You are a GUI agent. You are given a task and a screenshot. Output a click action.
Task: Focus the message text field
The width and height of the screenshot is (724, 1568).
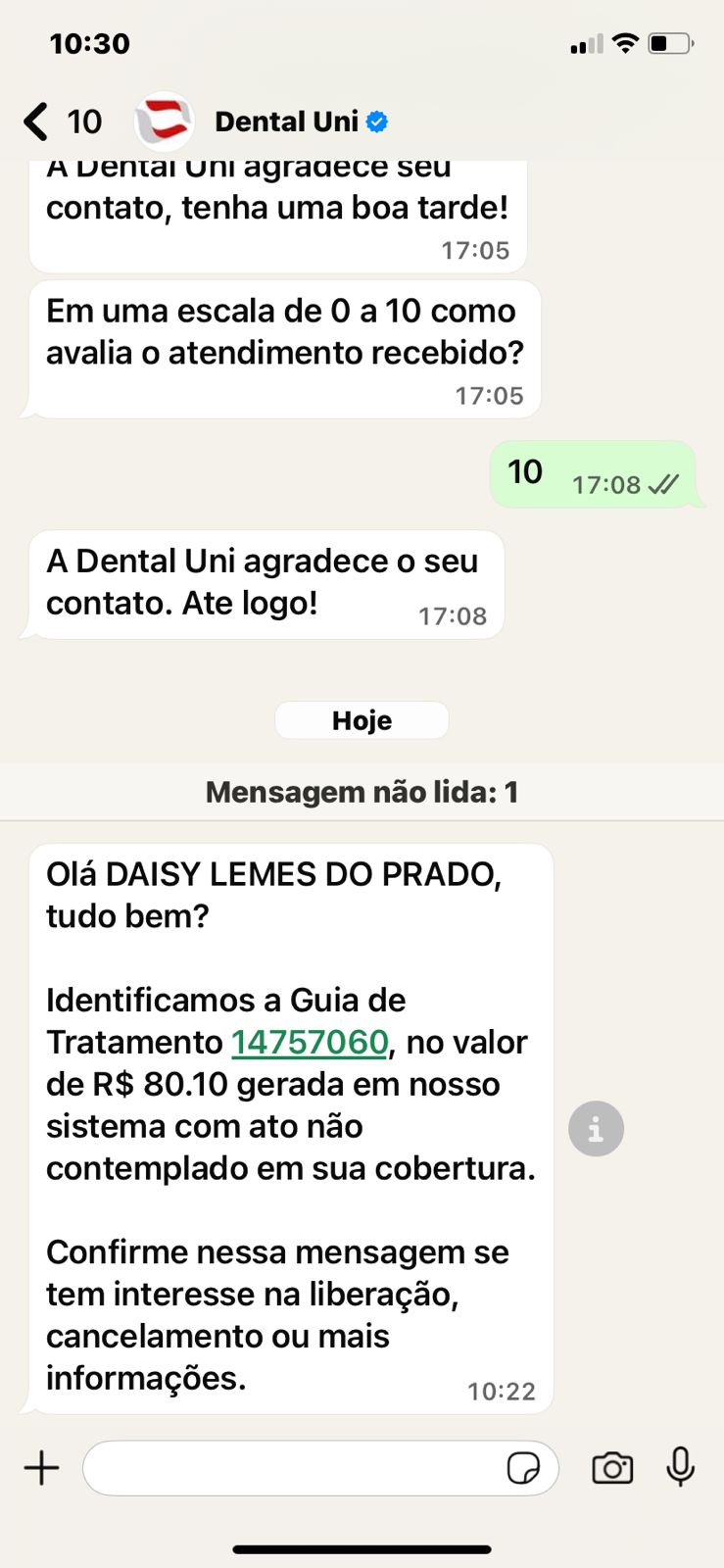[x=294, y=1468]
